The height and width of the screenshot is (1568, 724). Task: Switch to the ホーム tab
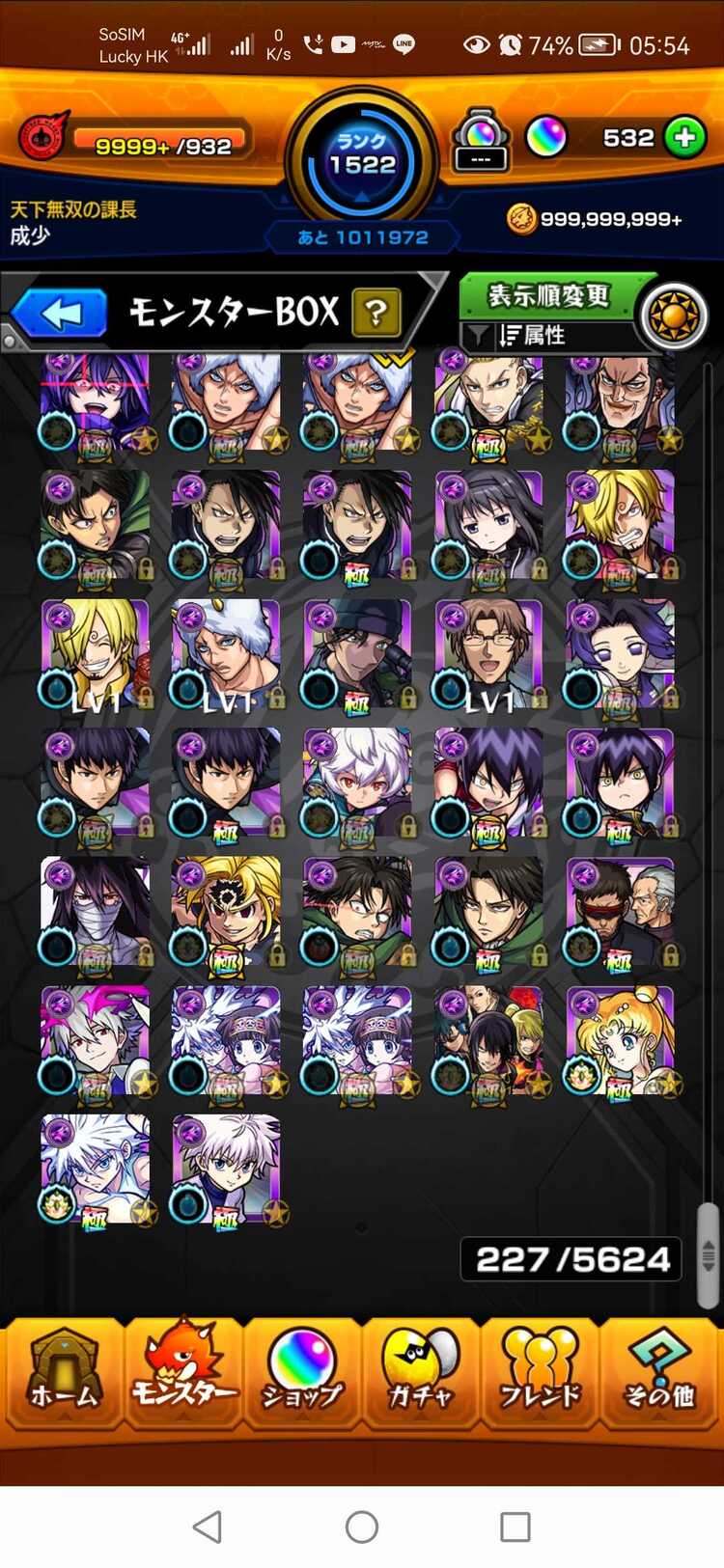pos(64,1373)
